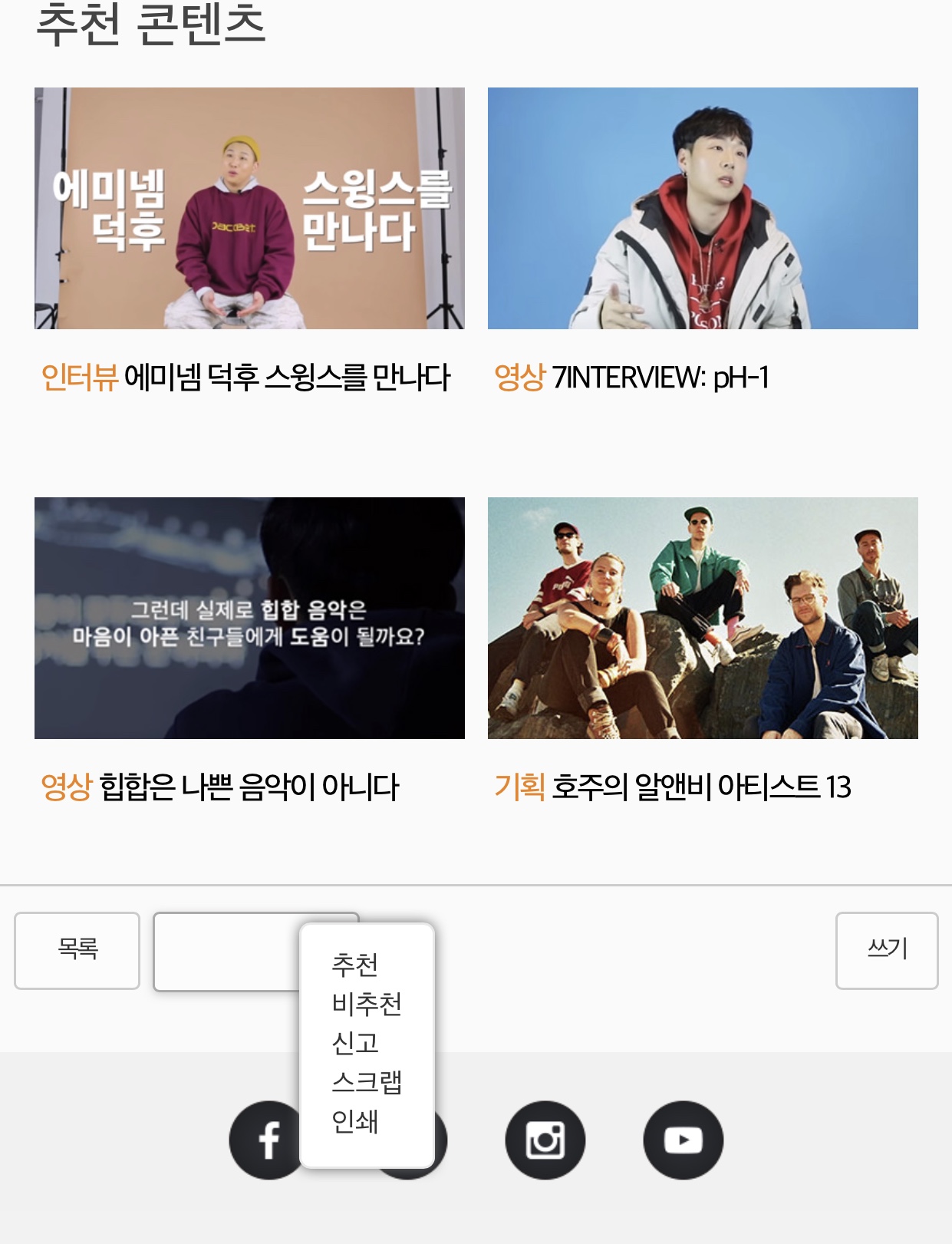Select 추천 in the popup menu
This screenshot has width=952, height=1244.
355,965
